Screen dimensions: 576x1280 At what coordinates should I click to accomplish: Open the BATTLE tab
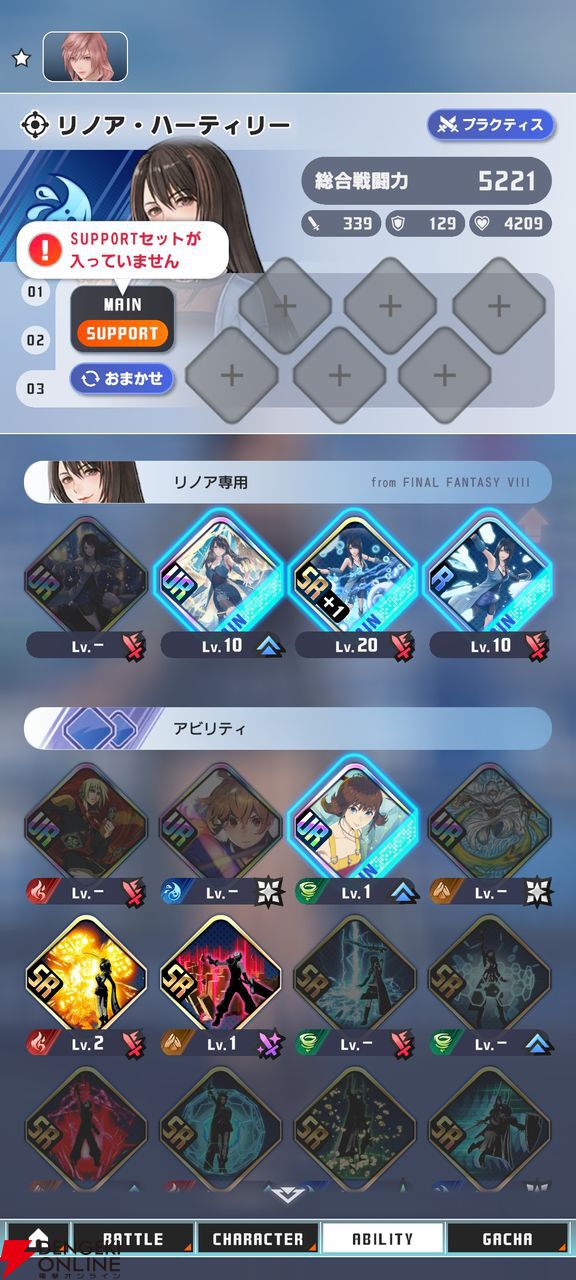pyautogui.click(x=134, y=1238)
